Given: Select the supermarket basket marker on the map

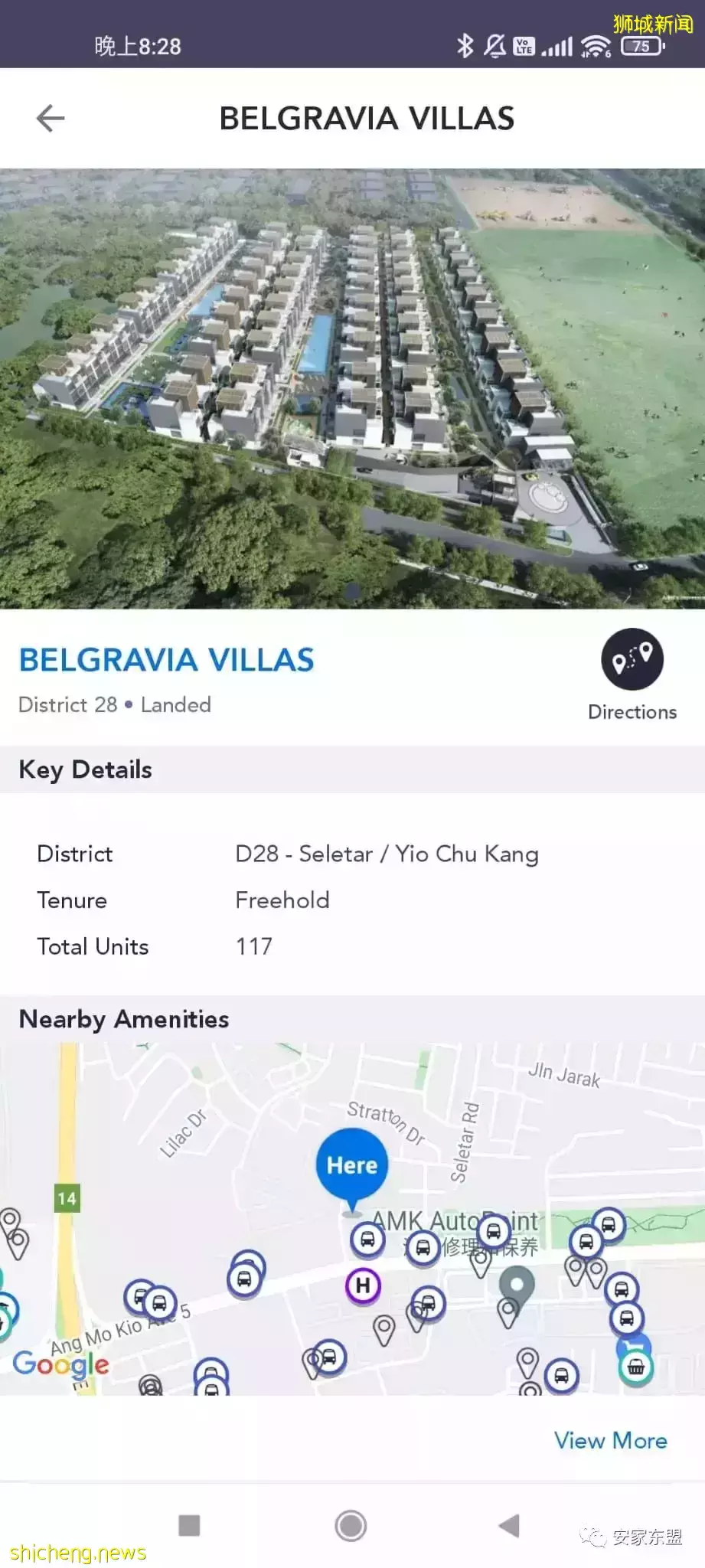Looking at the screenshot, I should (x=635, y=1367).
